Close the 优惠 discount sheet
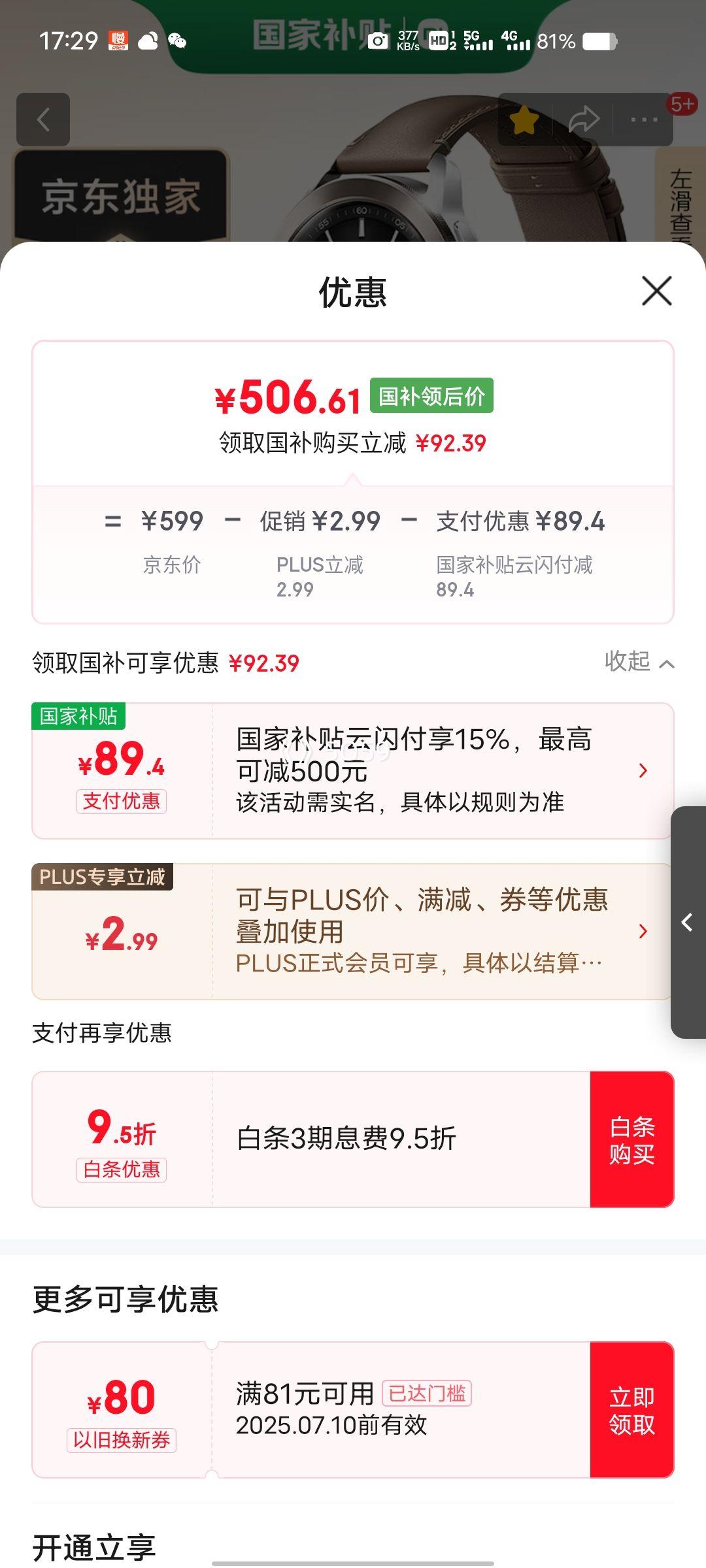 pyautogui.click(x=656, y=291)
